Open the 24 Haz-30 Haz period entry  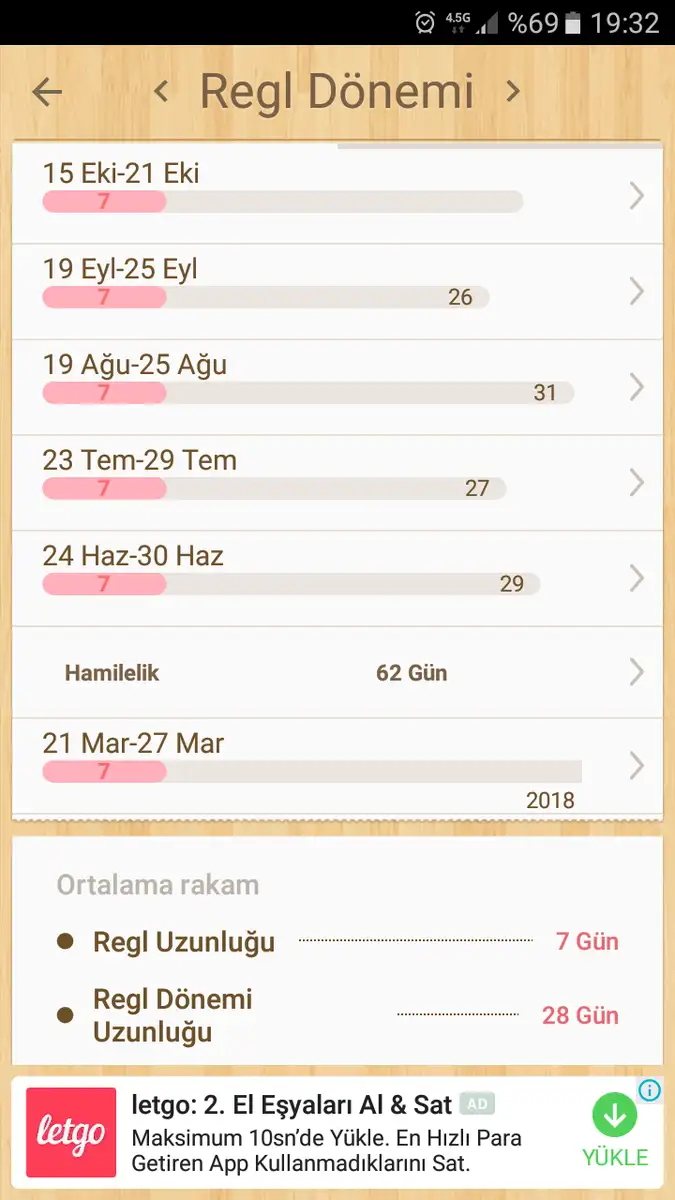coord(337,579)
